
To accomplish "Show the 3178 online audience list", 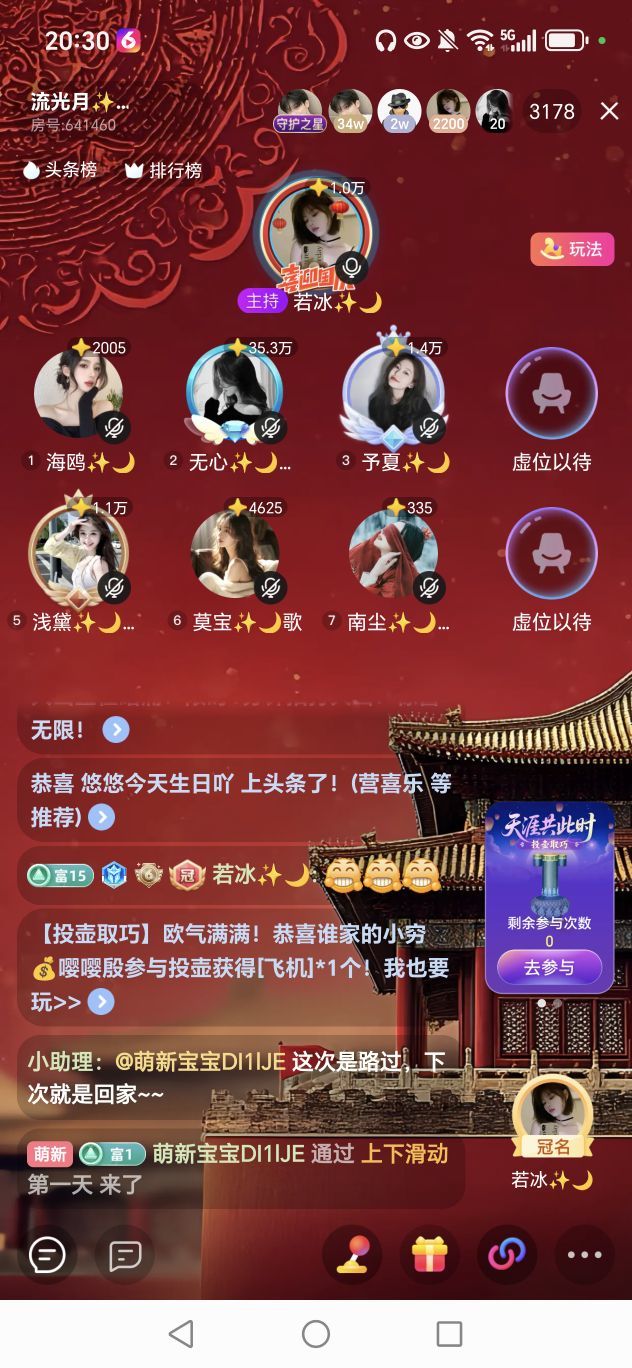I will [x=552, y=111].
